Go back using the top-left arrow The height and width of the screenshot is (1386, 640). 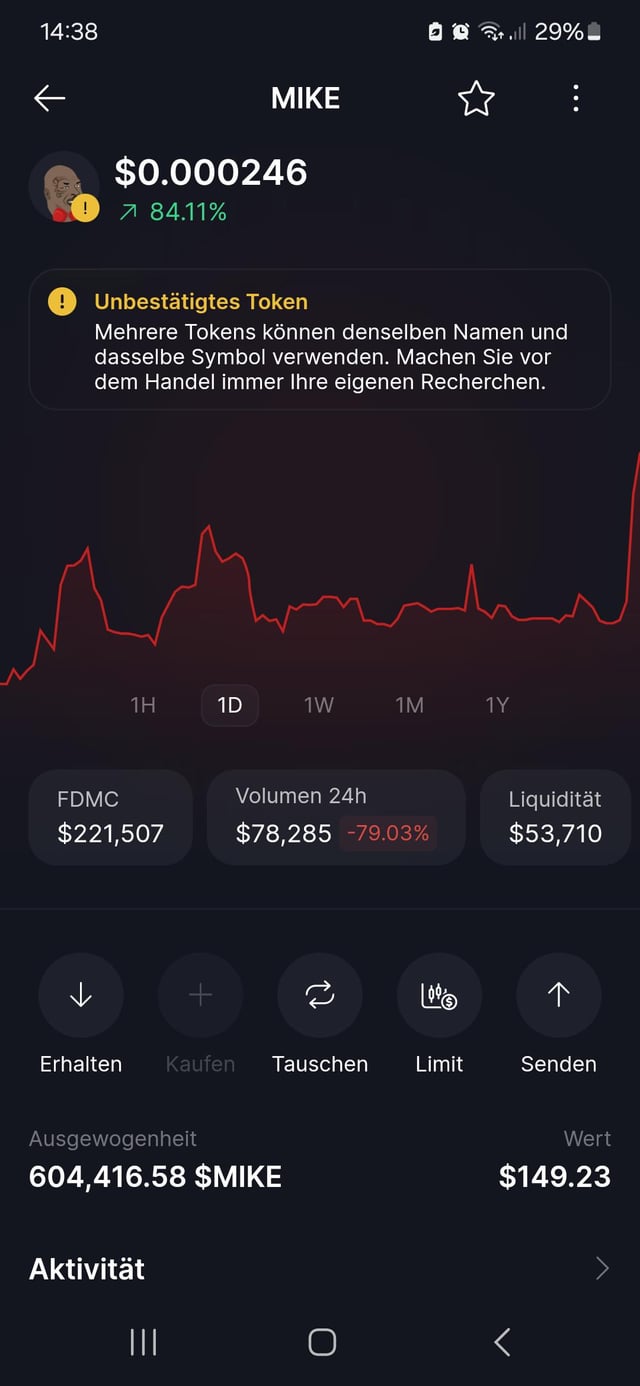coord(49,98)
